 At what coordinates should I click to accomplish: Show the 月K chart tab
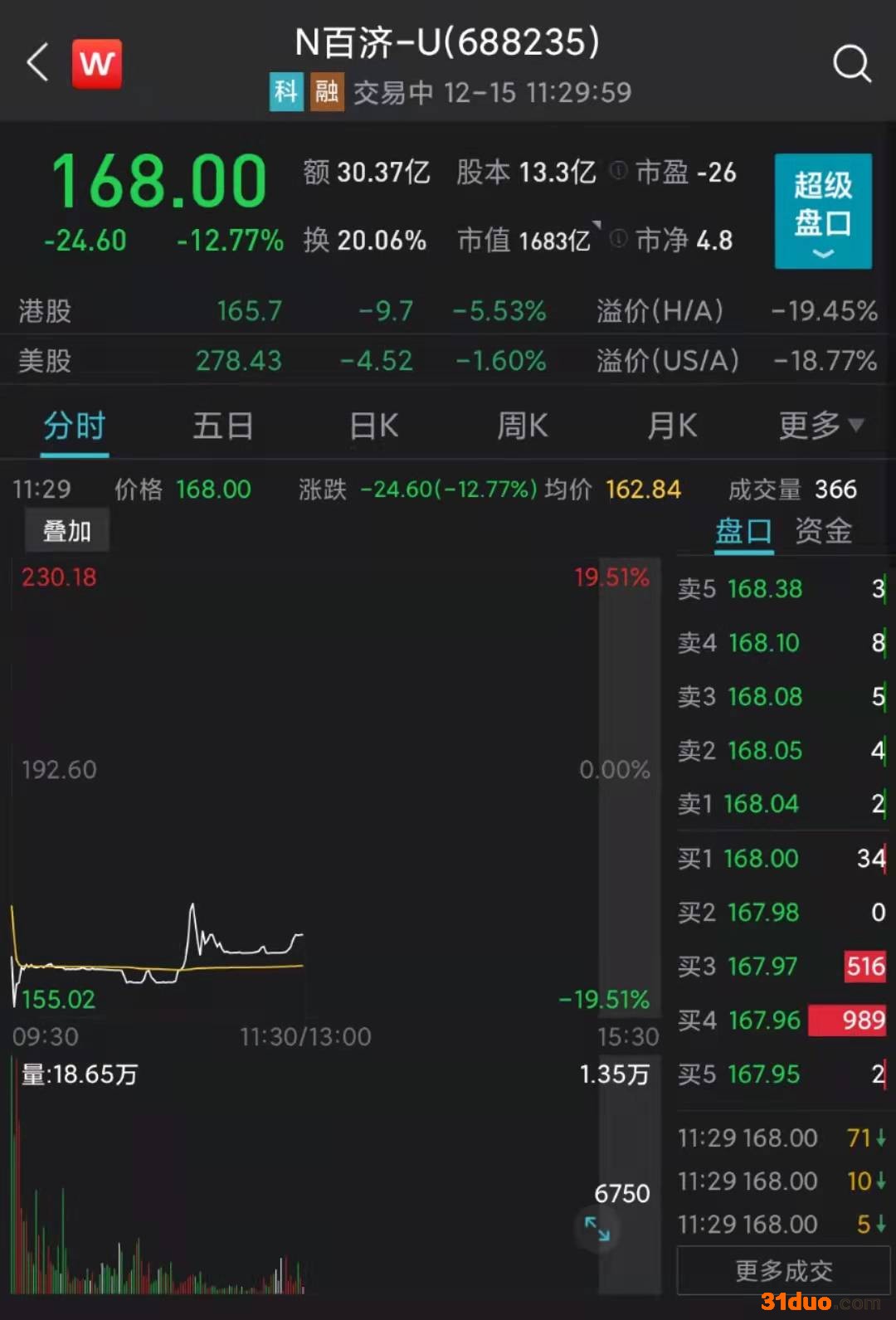coord(671,426)
